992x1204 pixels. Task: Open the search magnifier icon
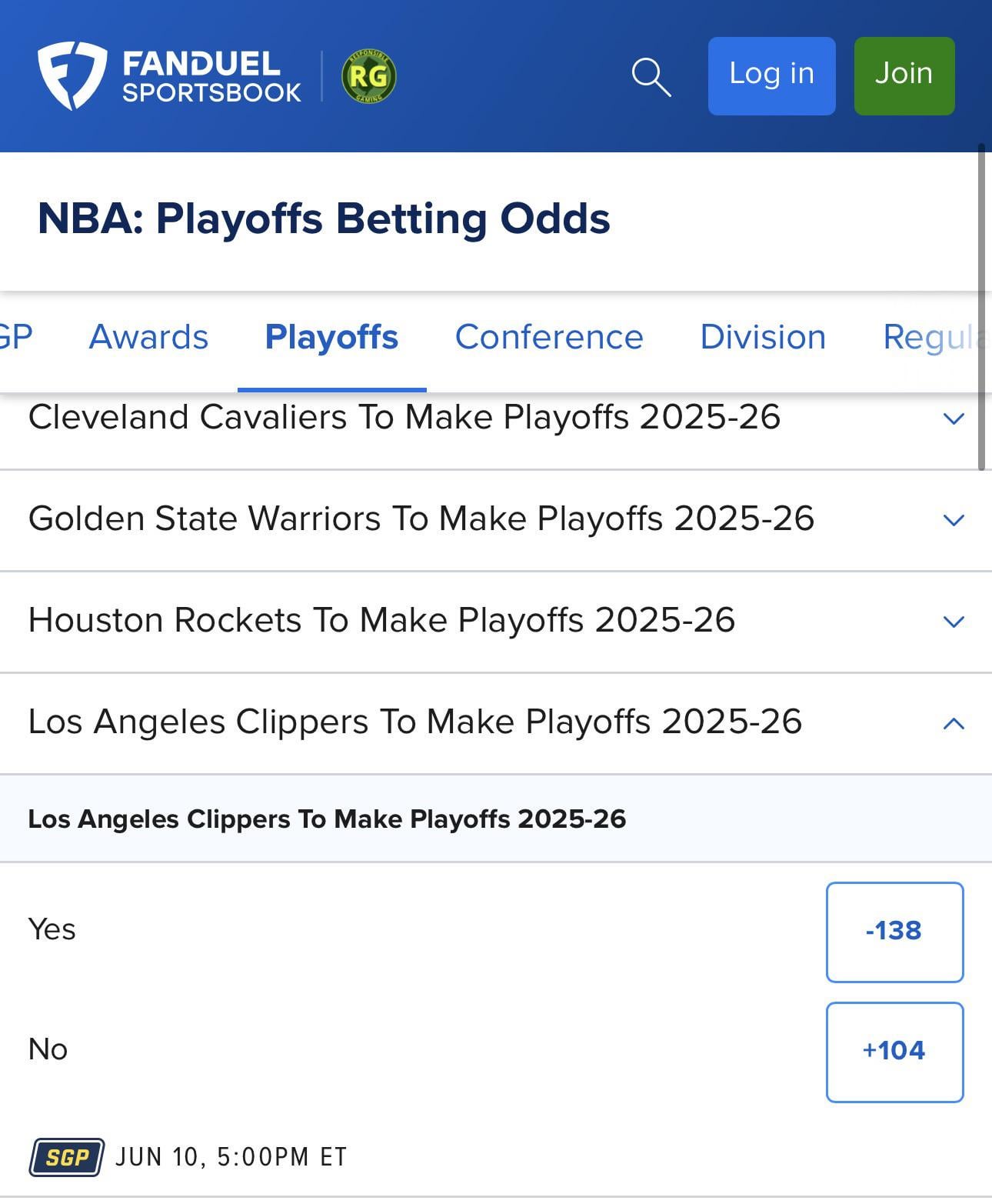click(x=651, y=77)
